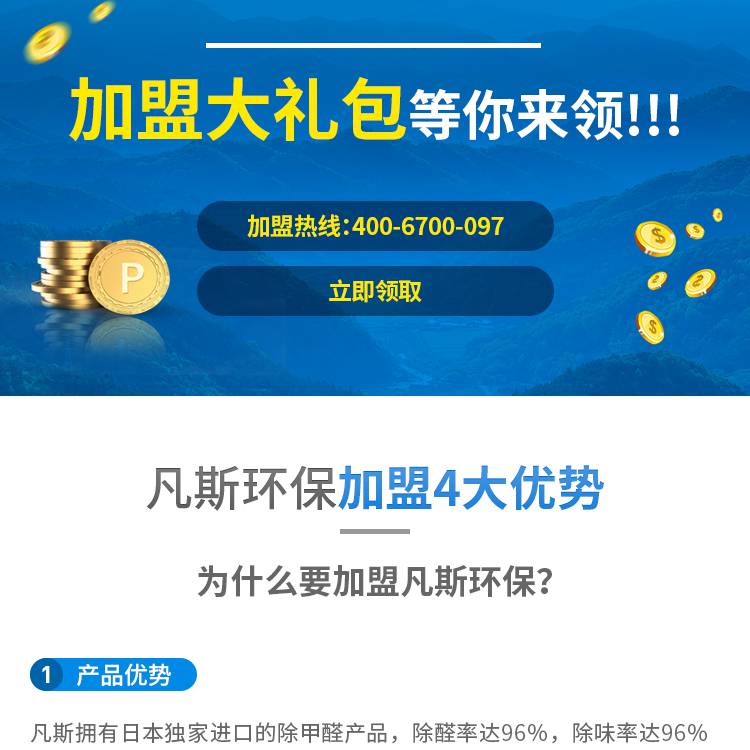The image size is (750, 750).
Task: Call the 加盟热线 400-6700-097 button
Action: [375, 226]
